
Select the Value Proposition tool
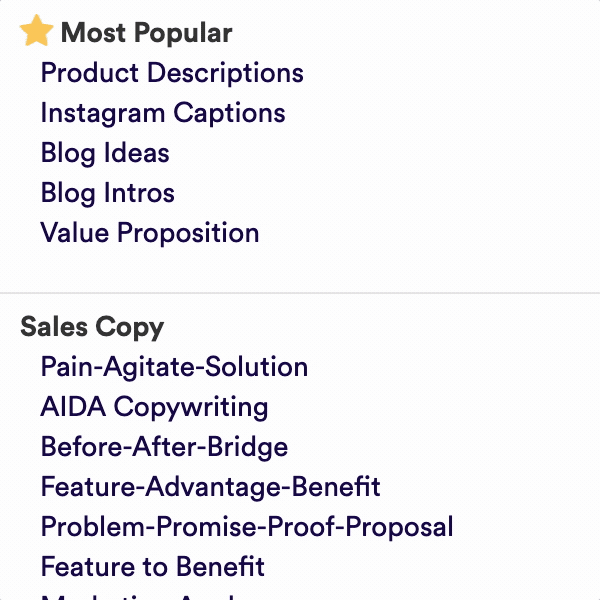[x=150, y=233]
